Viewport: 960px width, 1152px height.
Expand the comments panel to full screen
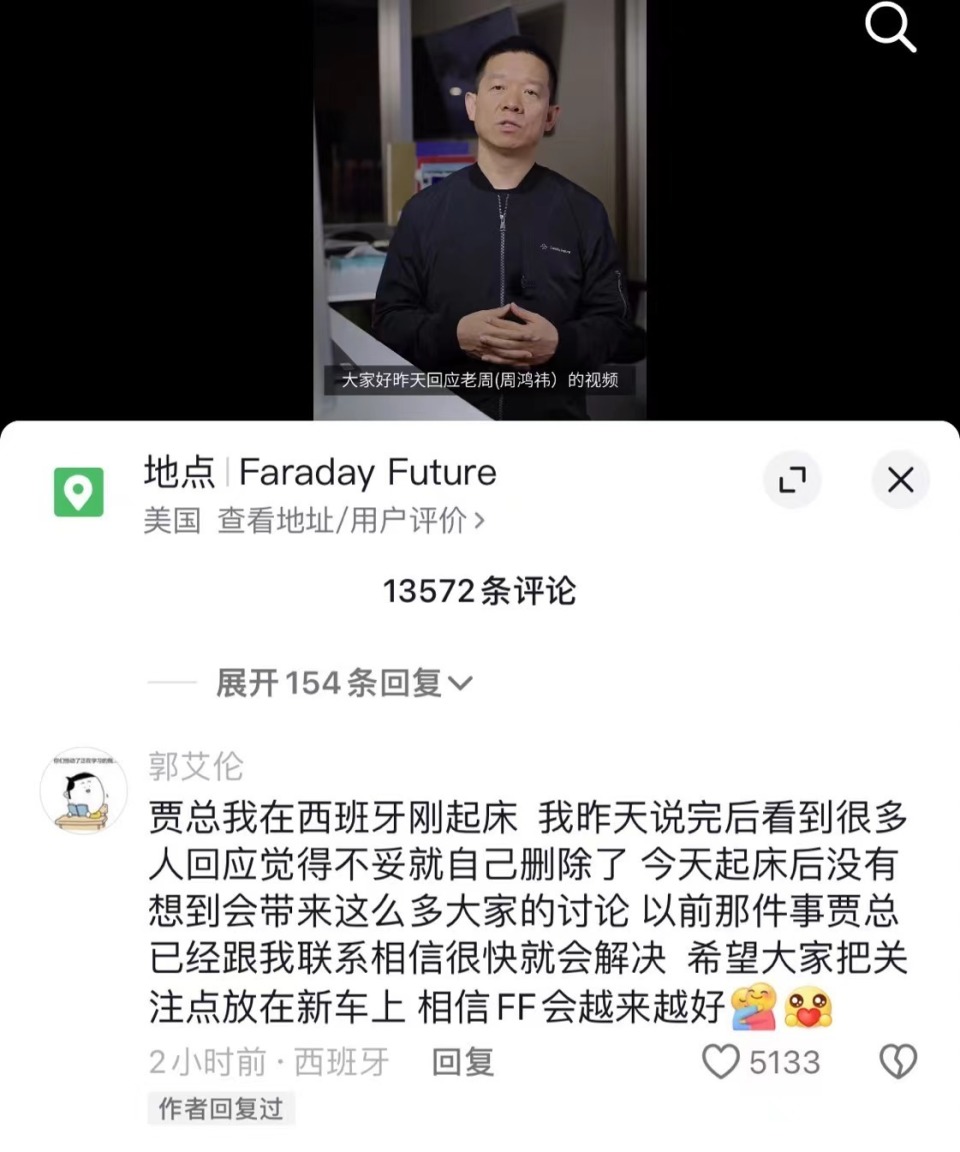click(792, 481)
